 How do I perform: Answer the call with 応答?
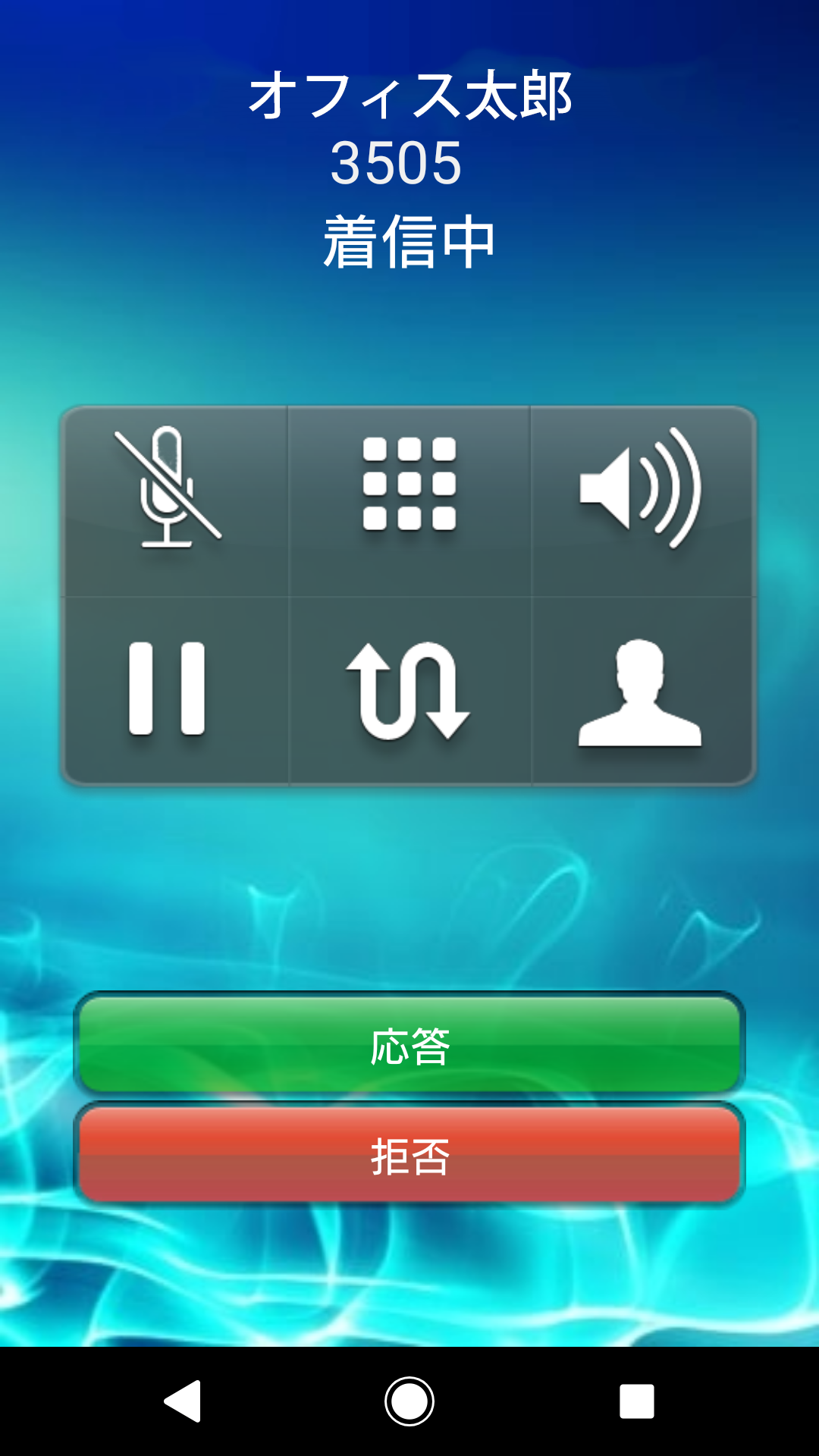point(409,1046)
